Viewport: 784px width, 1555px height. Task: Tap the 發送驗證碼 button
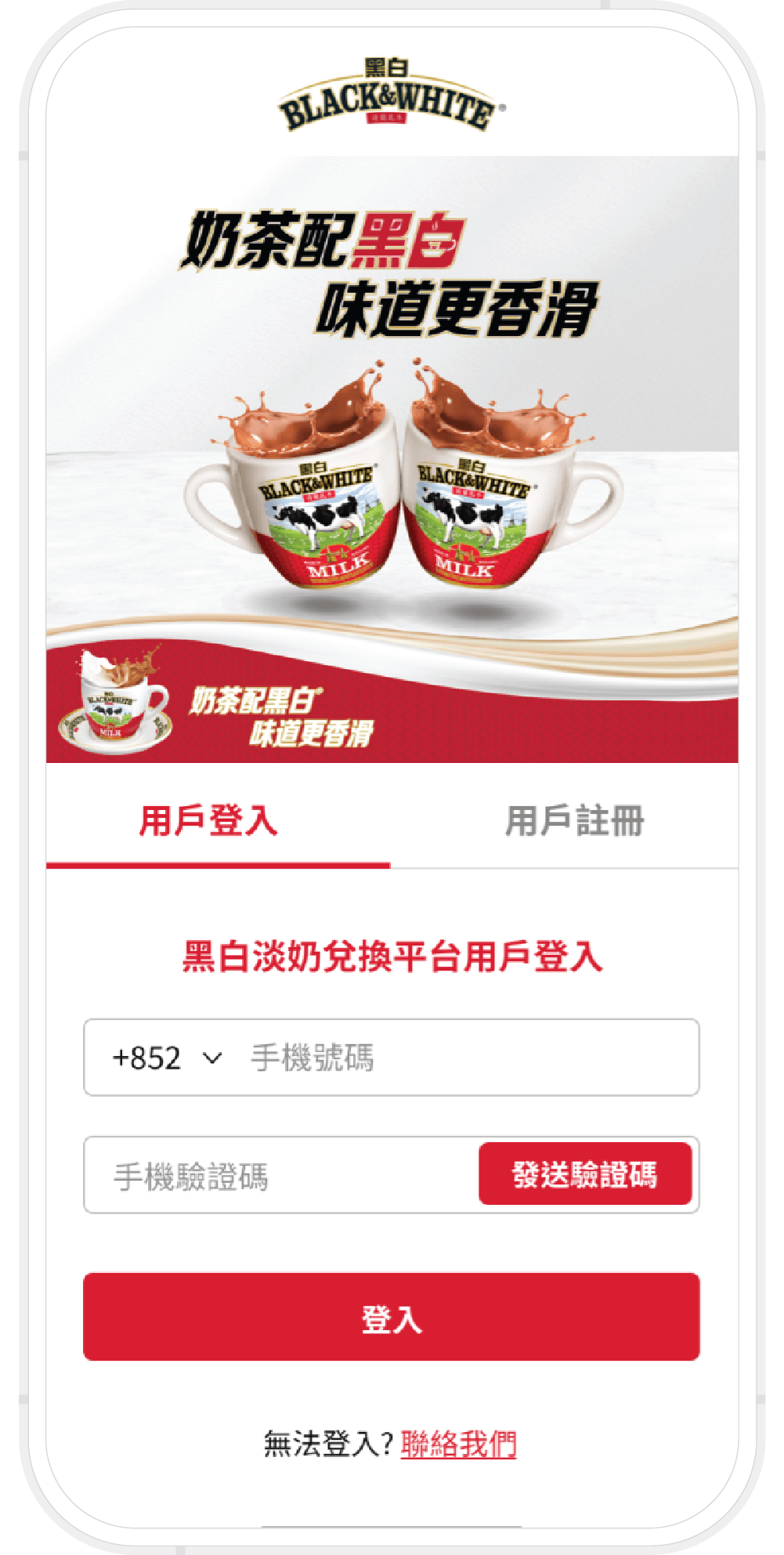[585, 1174]
